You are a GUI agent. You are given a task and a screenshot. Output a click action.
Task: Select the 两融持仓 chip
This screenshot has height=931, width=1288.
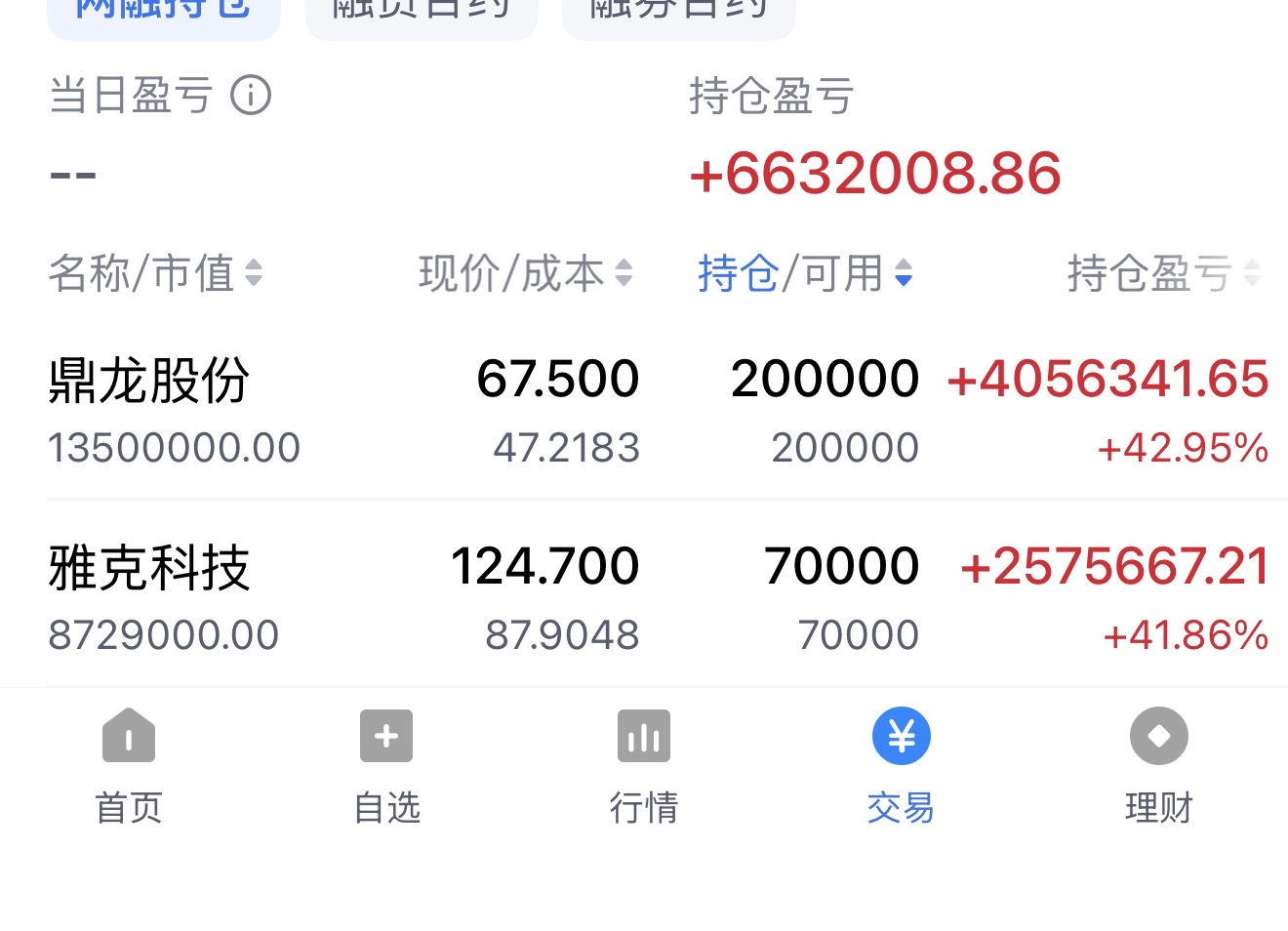(x=164, y=14)
